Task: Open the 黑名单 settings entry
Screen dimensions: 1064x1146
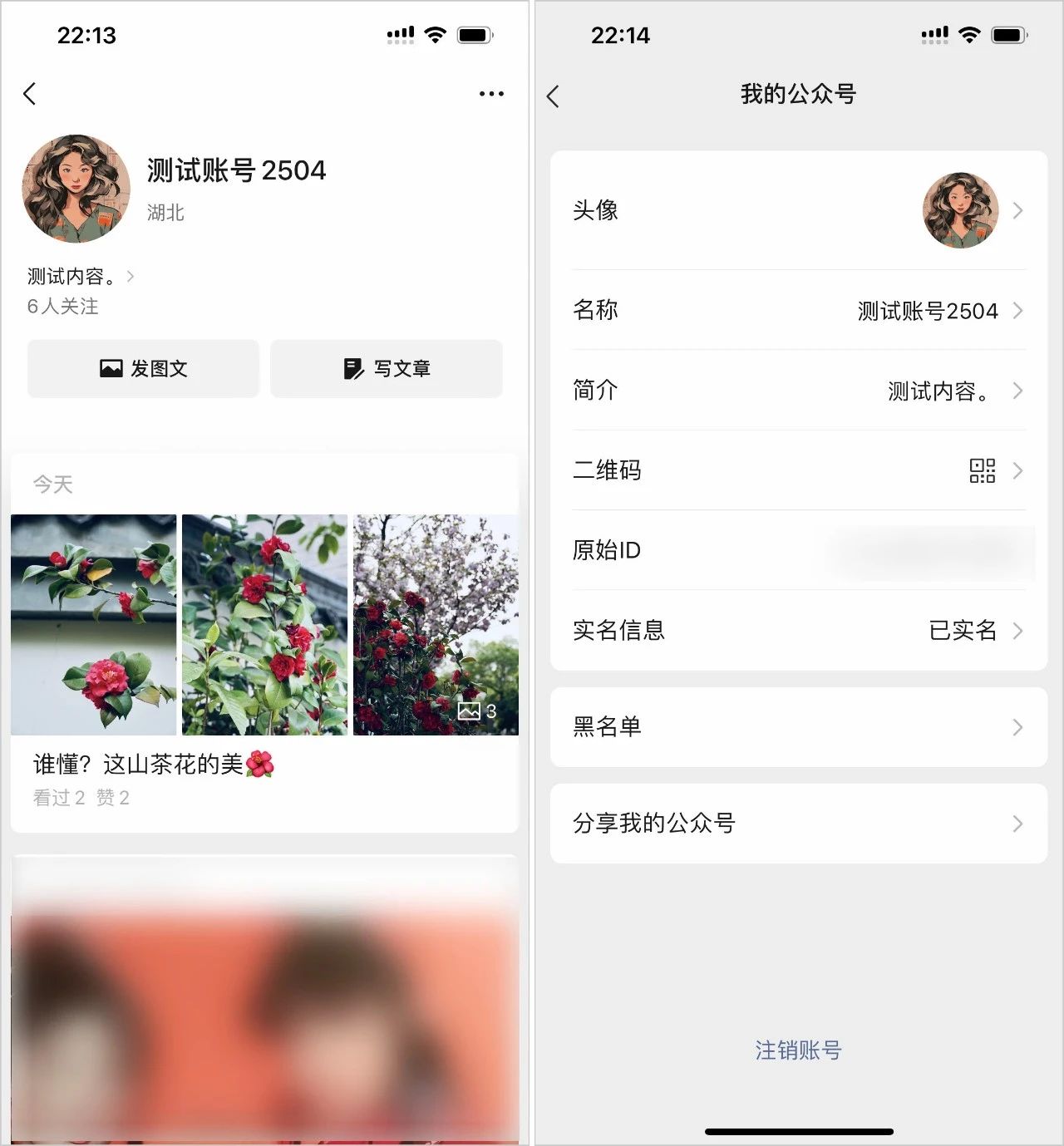Action: (798, 727)
